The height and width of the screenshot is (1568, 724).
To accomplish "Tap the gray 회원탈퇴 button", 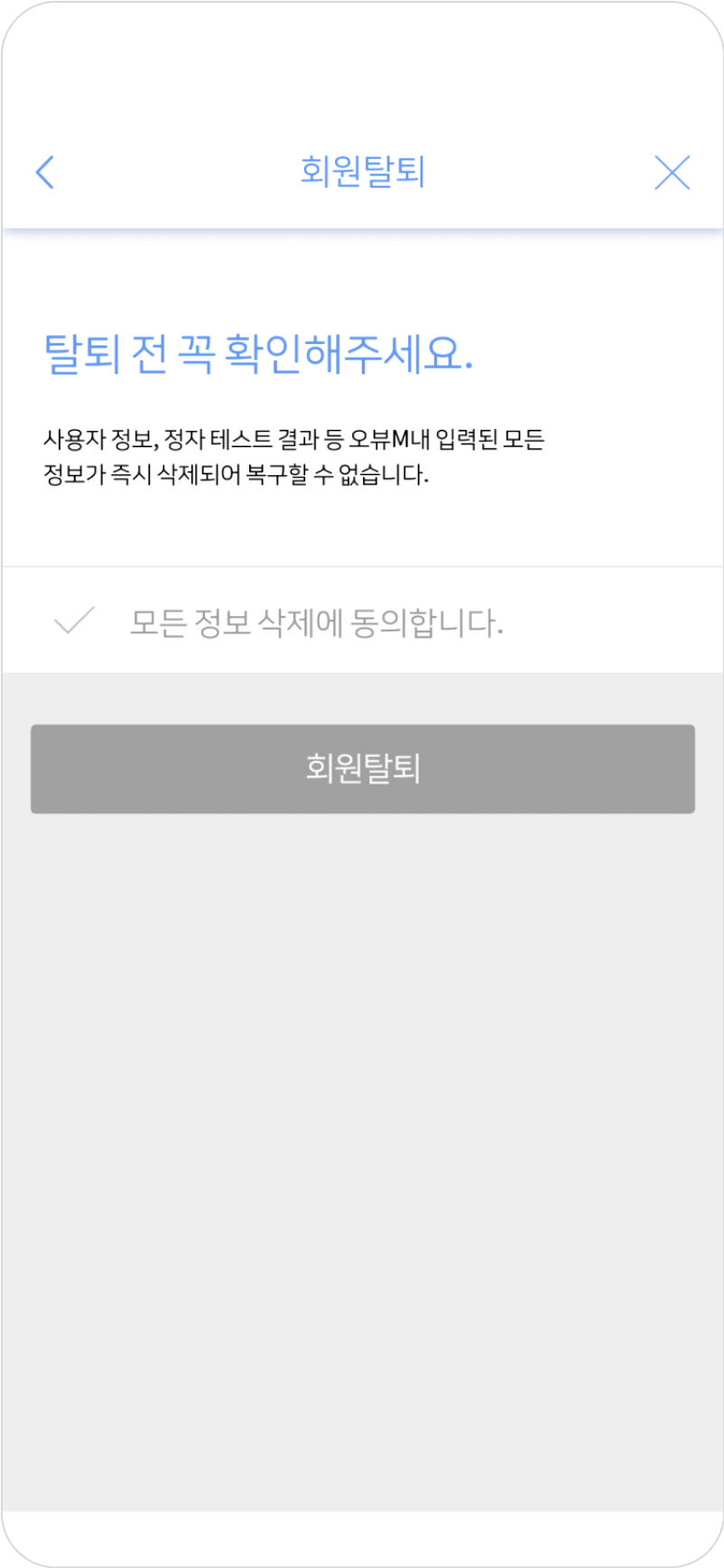I will [362, 769].
